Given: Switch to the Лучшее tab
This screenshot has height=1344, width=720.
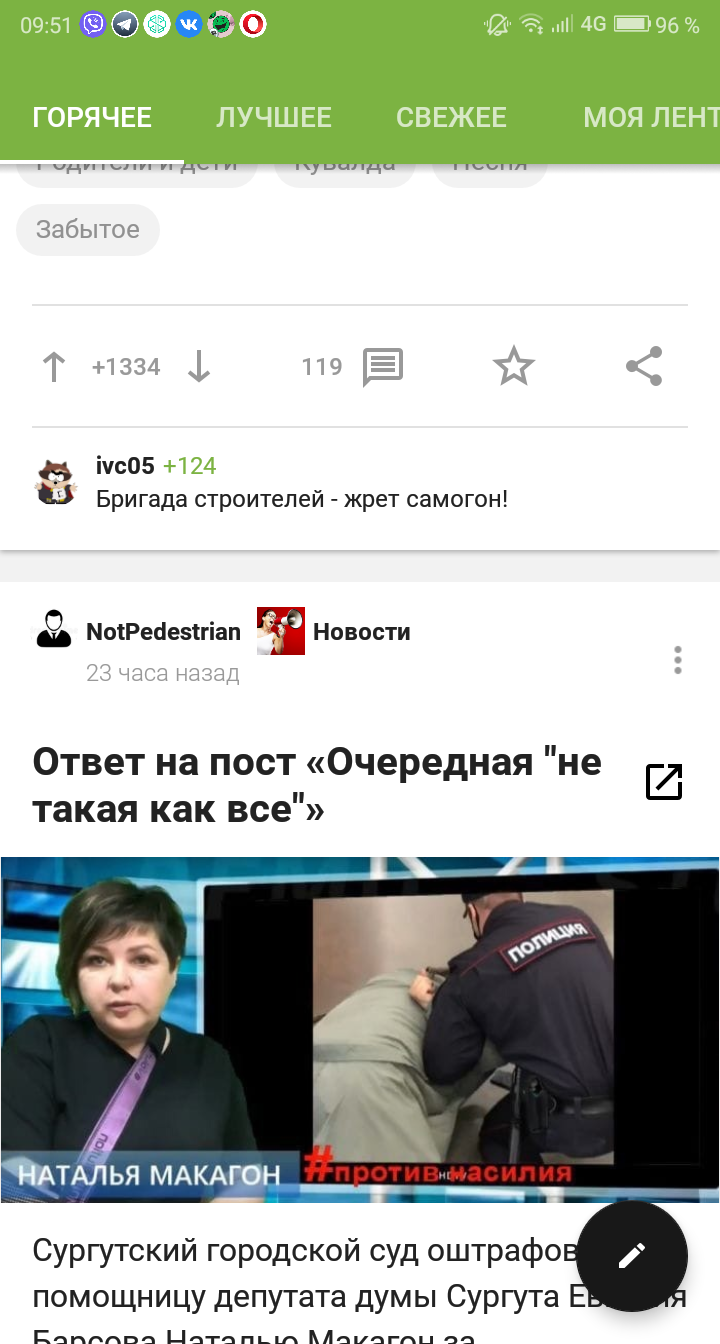Looking at the screenshot, I should 273,117.
